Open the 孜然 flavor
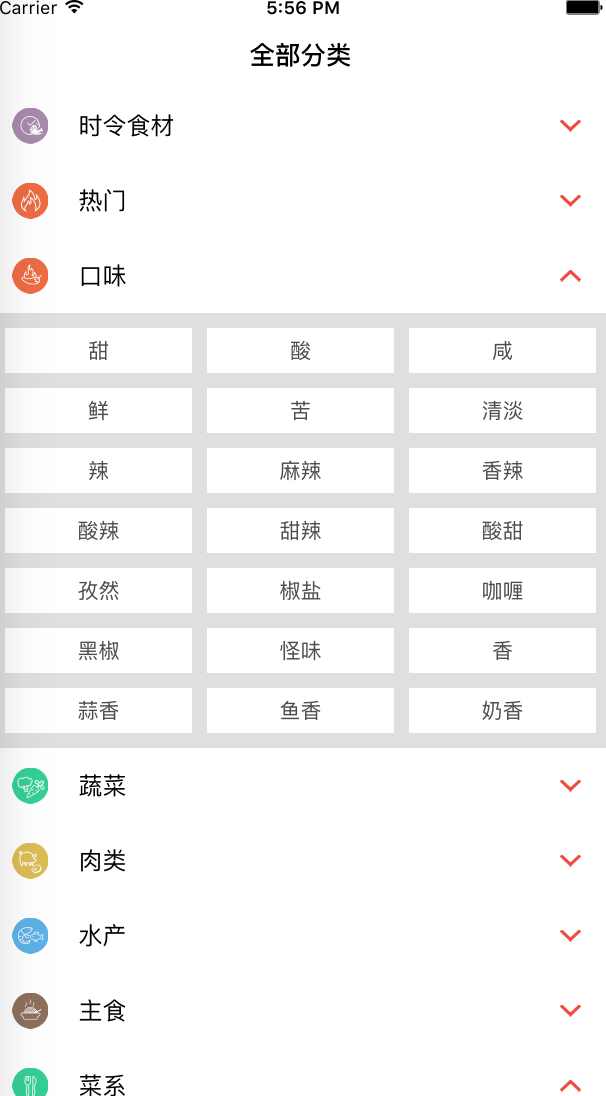Image resolution: width=606 pixels, height=1096 pixels. coord(98,591)
